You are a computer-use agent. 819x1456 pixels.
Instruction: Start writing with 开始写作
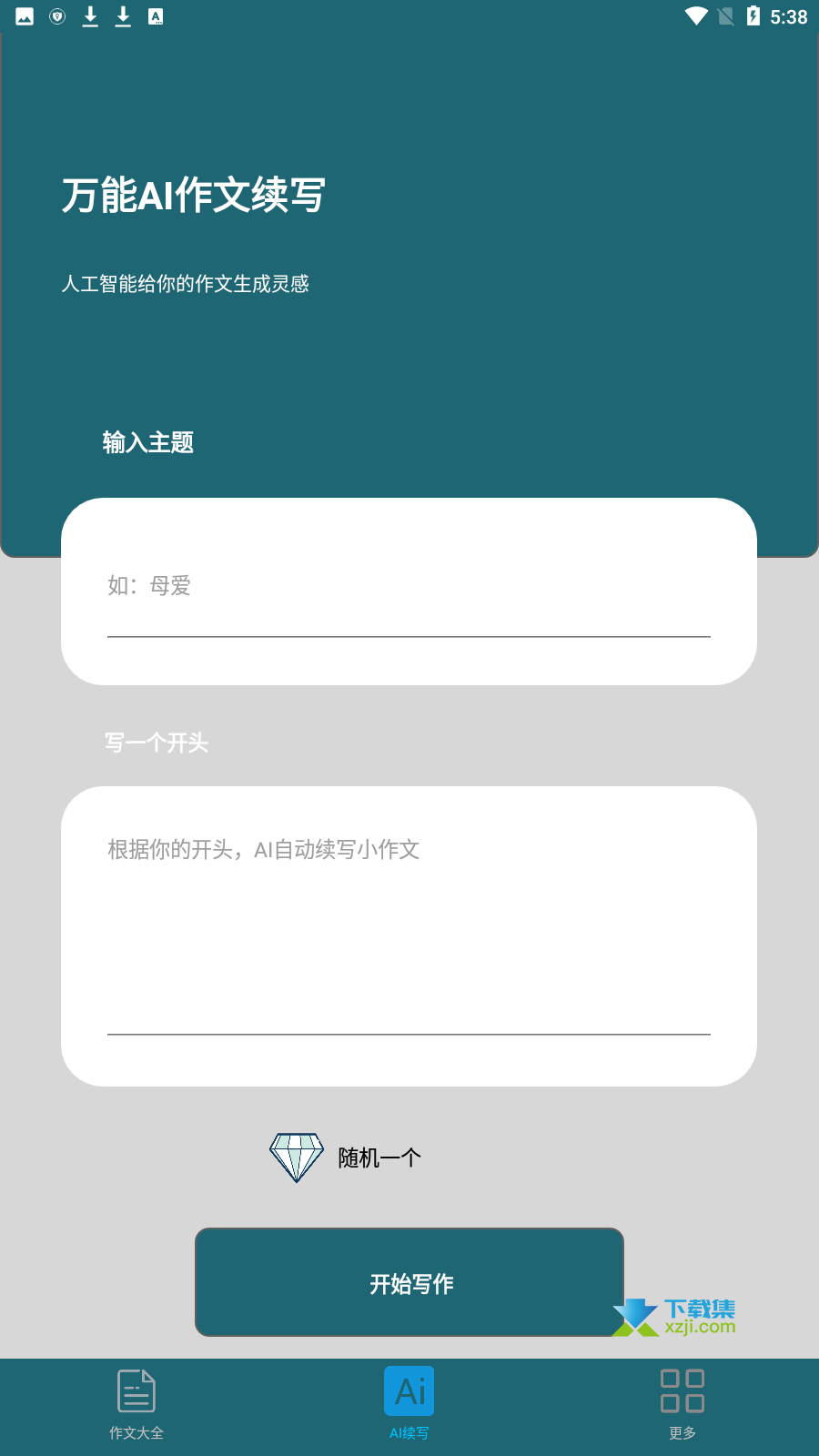409,1282
